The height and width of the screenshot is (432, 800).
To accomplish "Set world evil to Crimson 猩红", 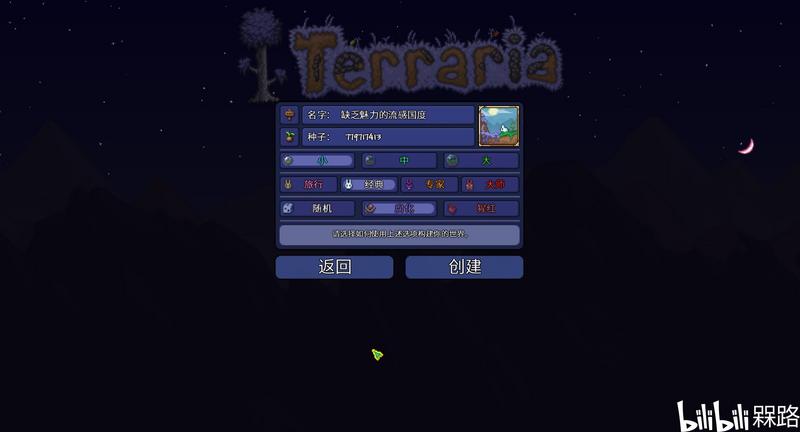I will click(481, 209).
